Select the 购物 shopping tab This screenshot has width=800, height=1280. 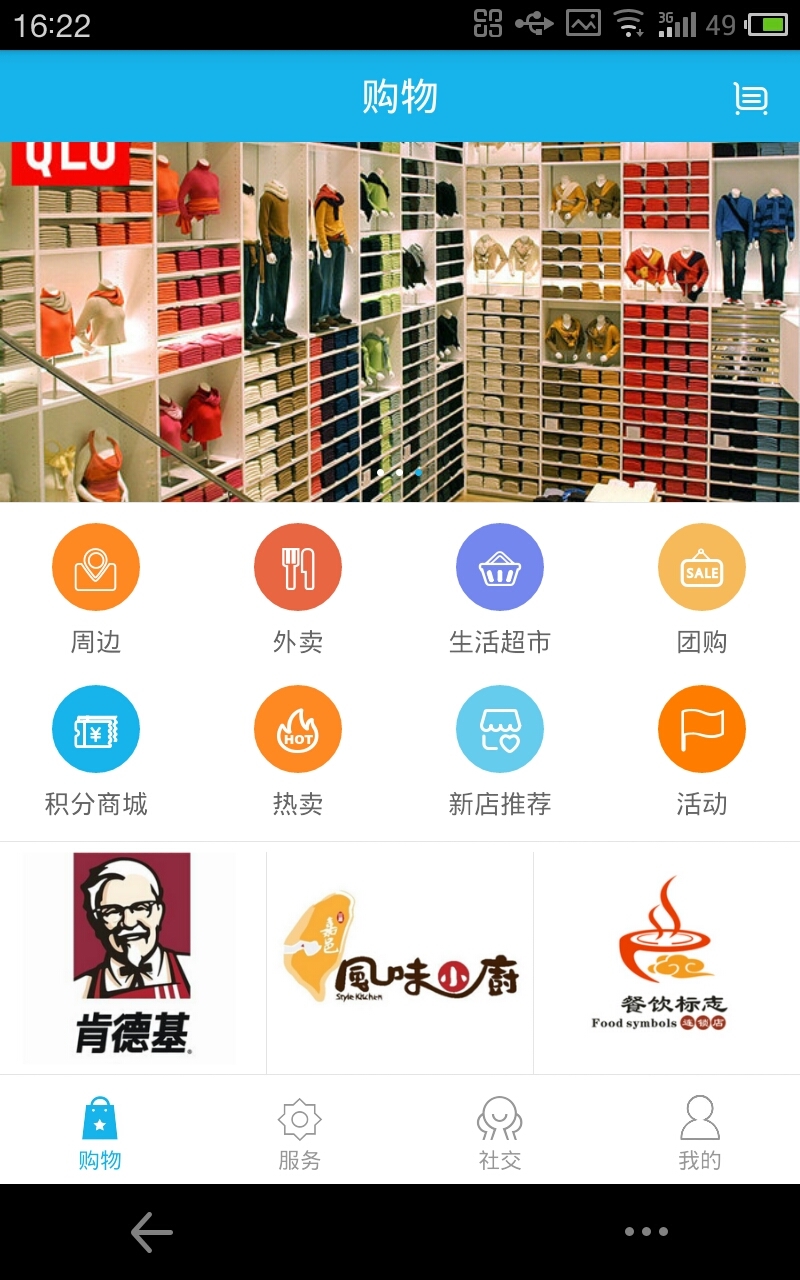pos(100,1133)
